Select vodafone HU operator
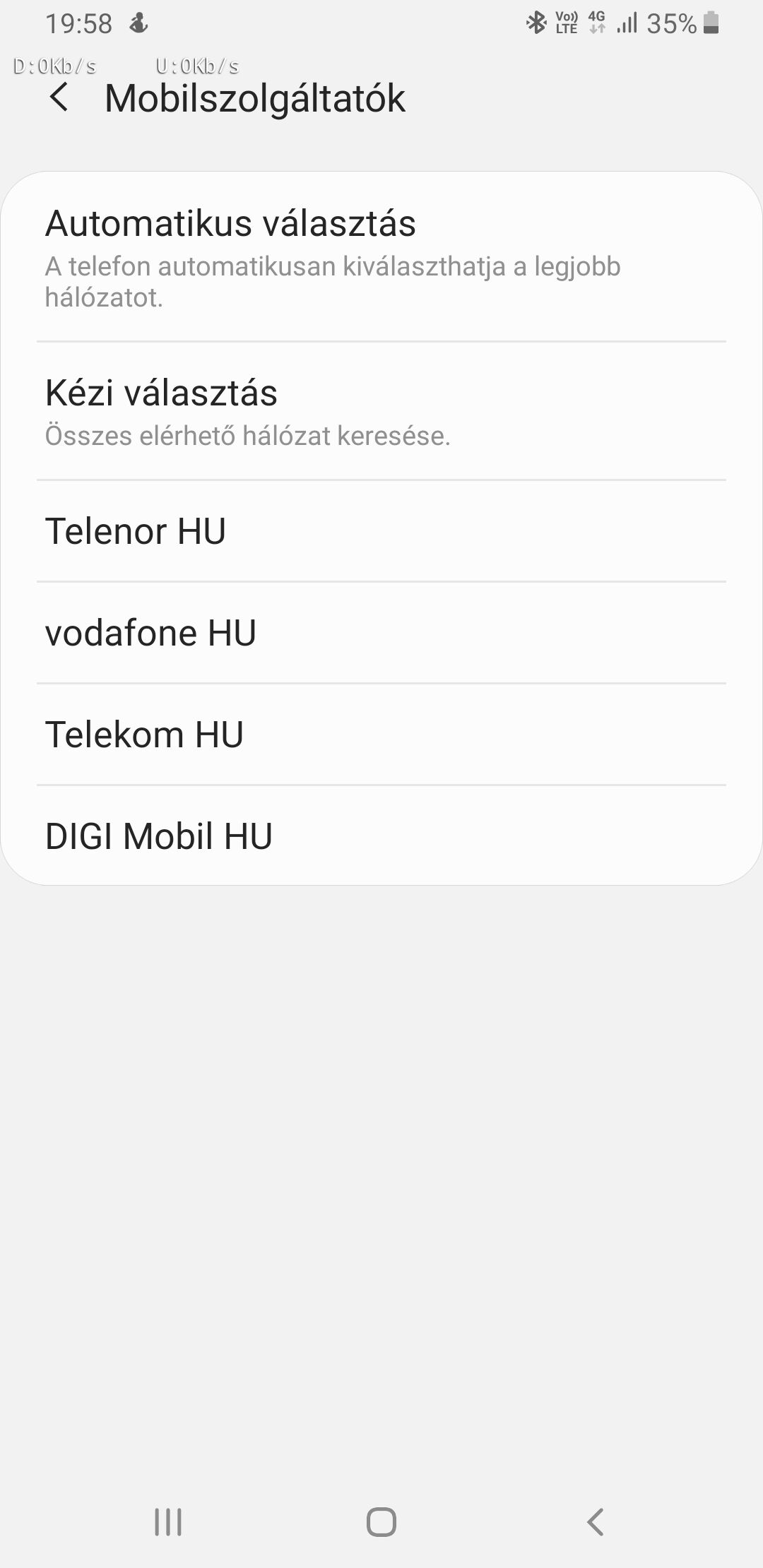This screenshot has height=1568, width=763. point(381,633)
